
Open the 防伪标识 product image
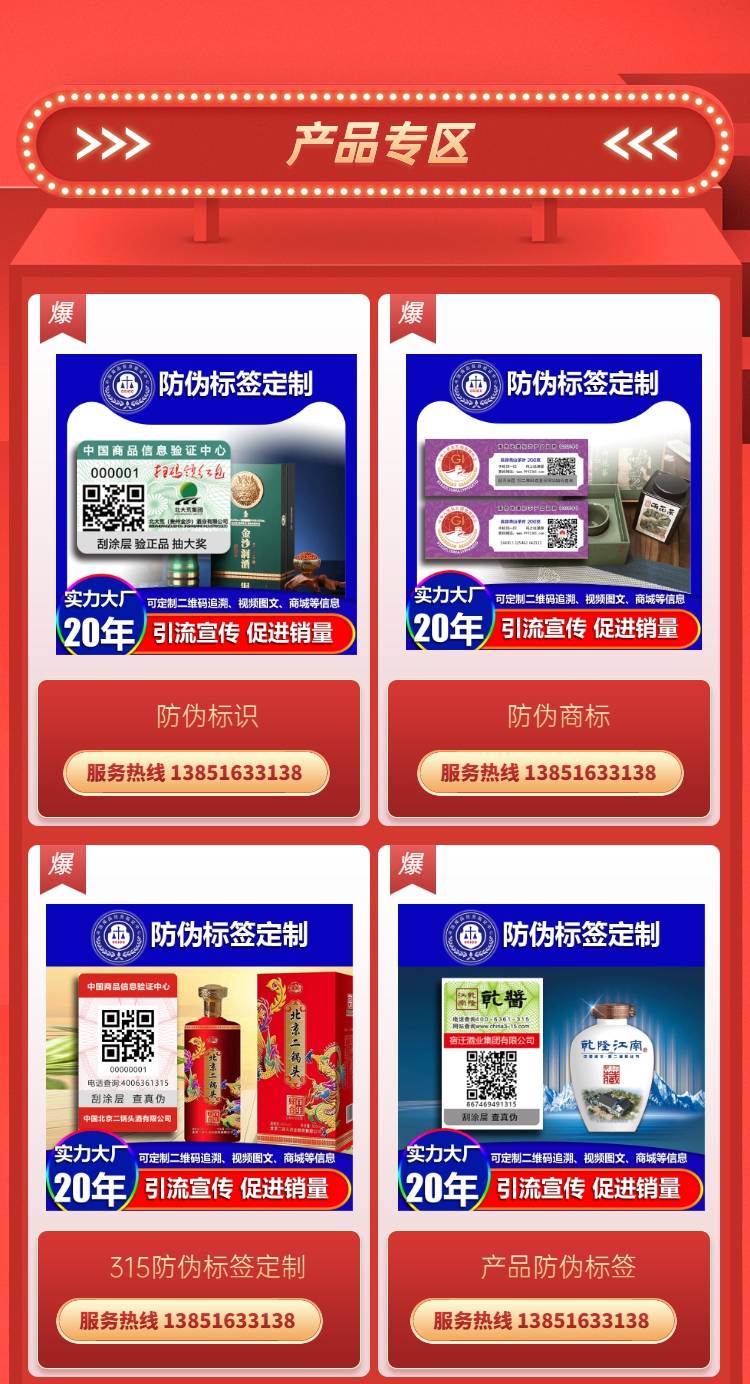[206, 504]
